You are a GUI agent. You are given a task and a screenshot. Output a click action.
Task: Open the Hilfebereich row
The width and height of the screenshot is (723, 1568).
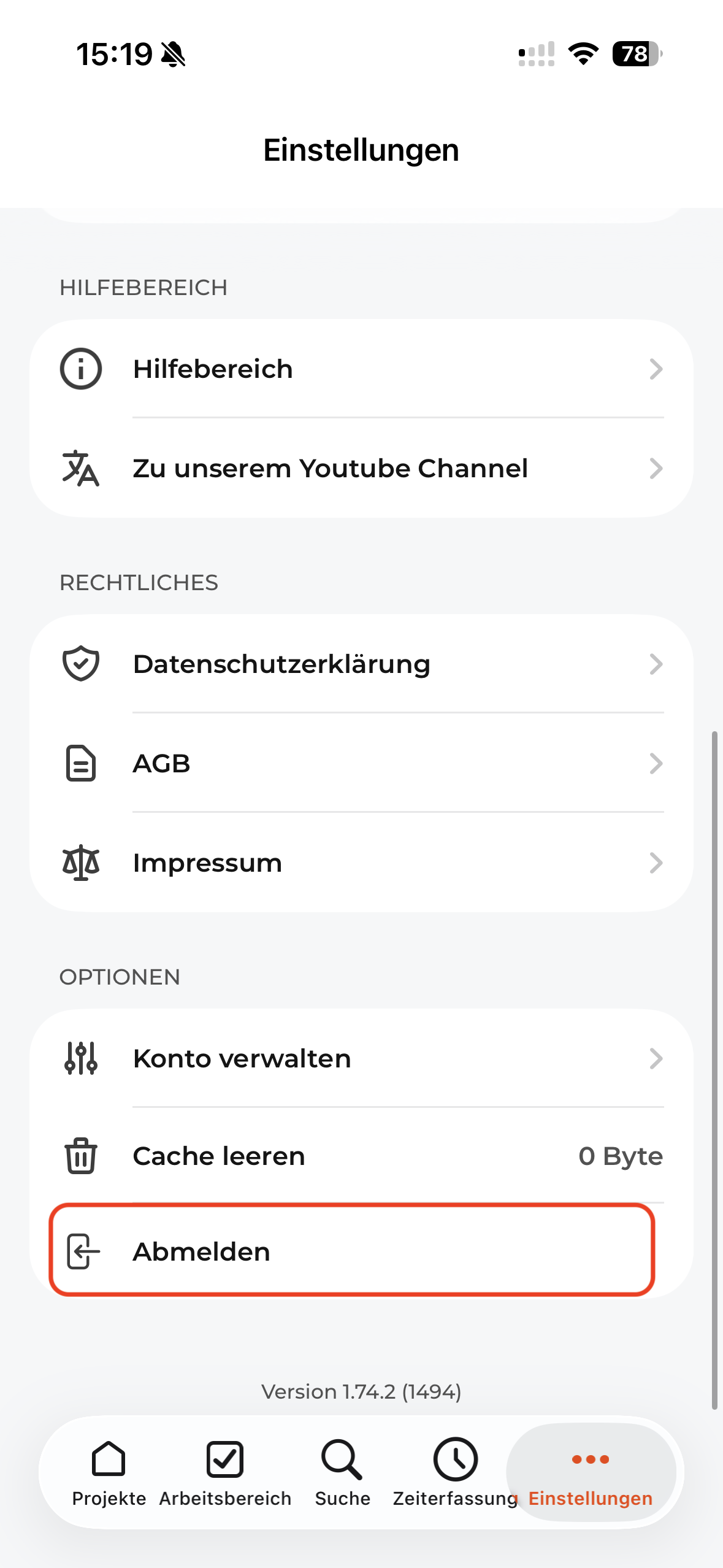pyautogui.click(x=361, y=369)
